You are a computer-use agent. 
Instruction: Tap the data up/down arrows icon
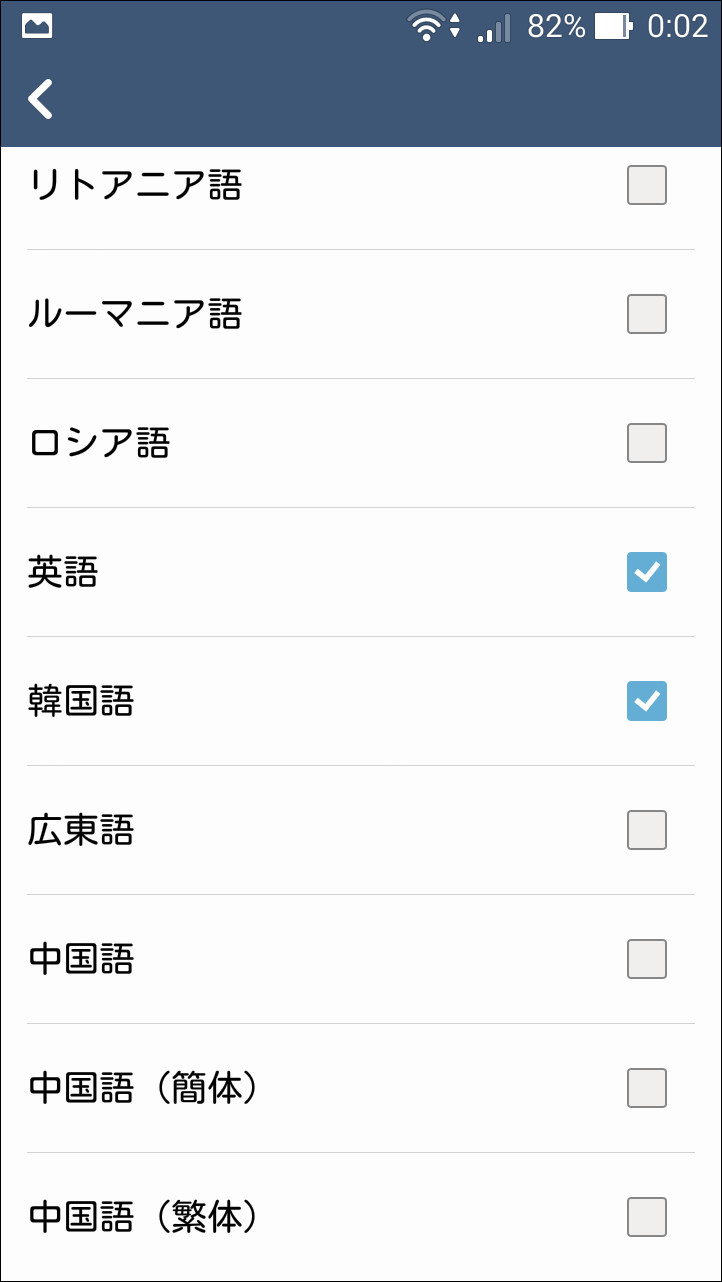pos(456,27)
